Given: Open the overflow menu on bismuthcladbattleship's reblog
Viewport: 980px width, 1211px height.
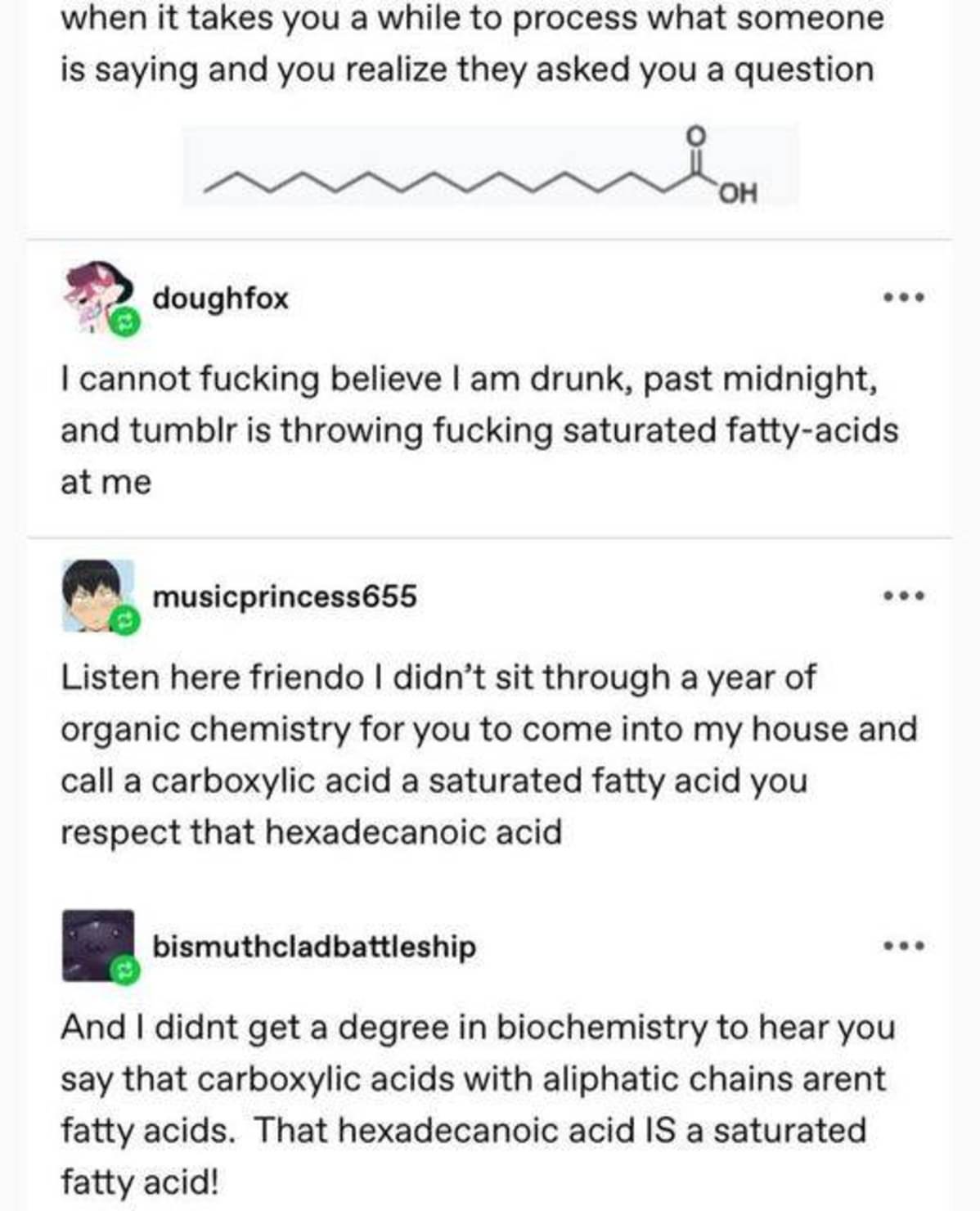Looking at the screenshot, I should point(905,947).
